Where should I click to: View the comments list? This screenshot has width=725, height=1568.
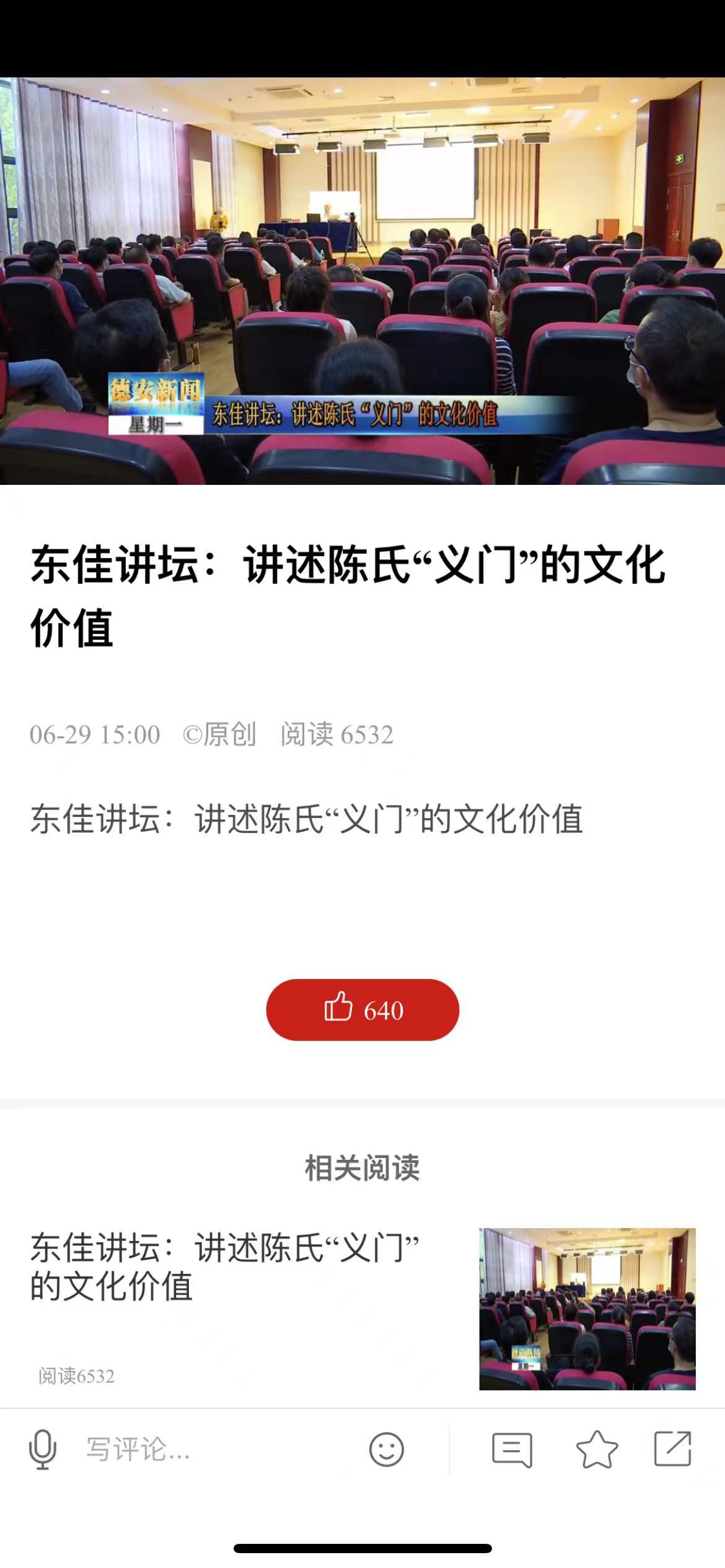click(512, 1449)
